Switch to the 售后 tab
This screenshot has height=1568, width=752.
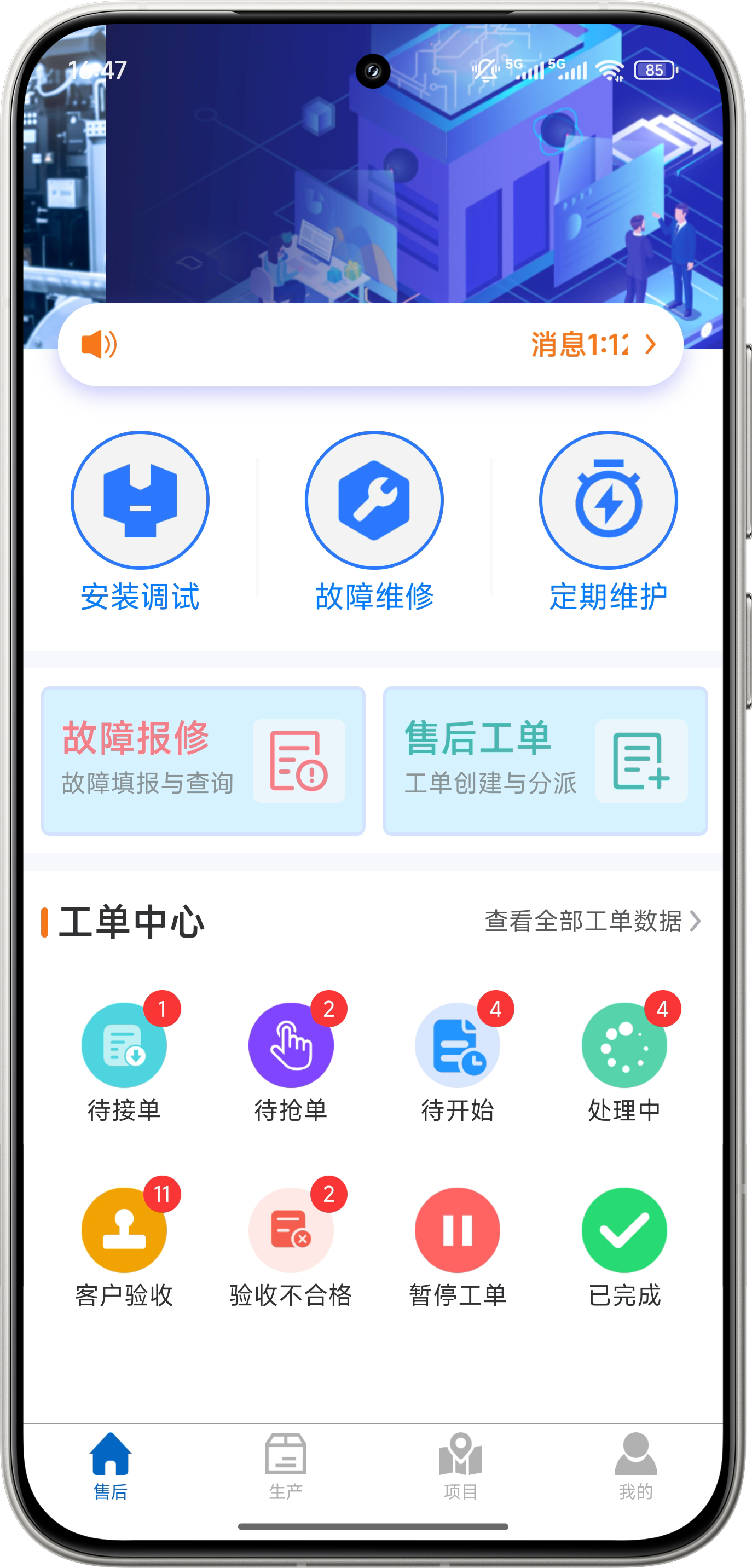[110, 1466]
